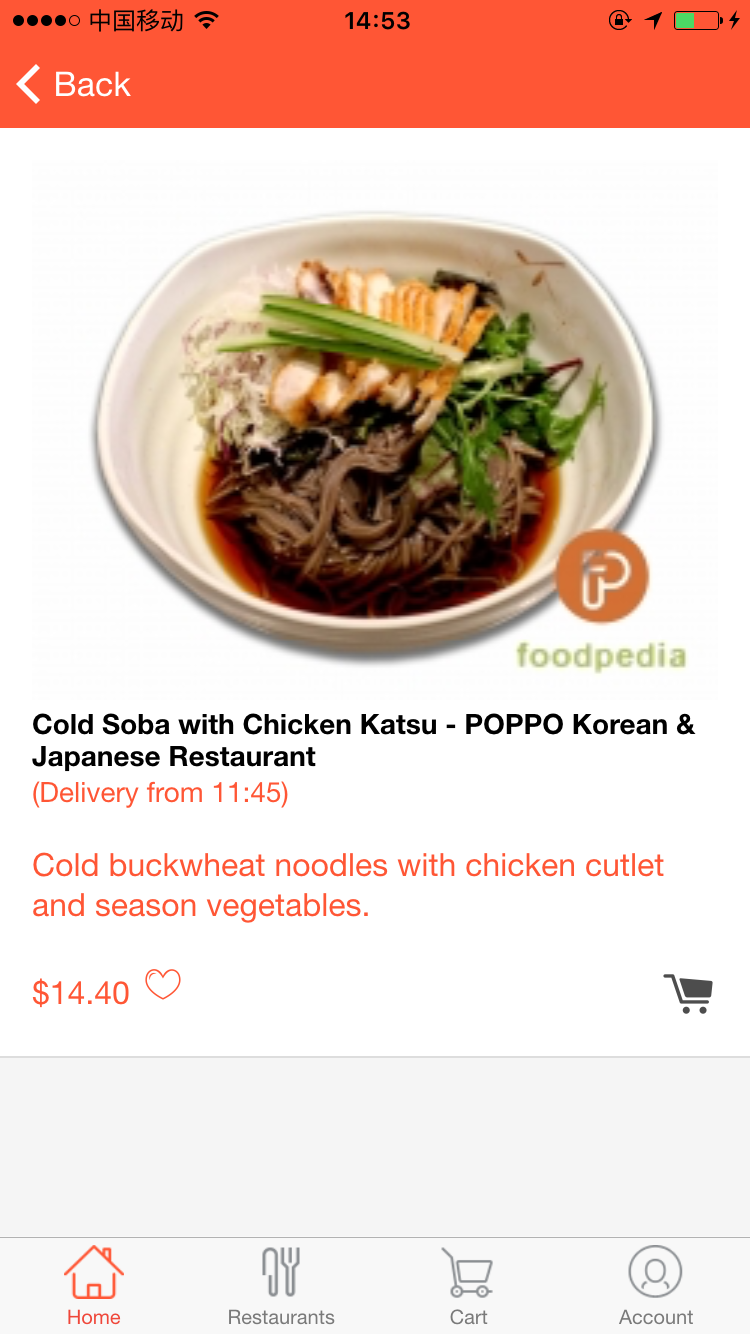Open the Restaurants tab

click(x=281, y=1286)
